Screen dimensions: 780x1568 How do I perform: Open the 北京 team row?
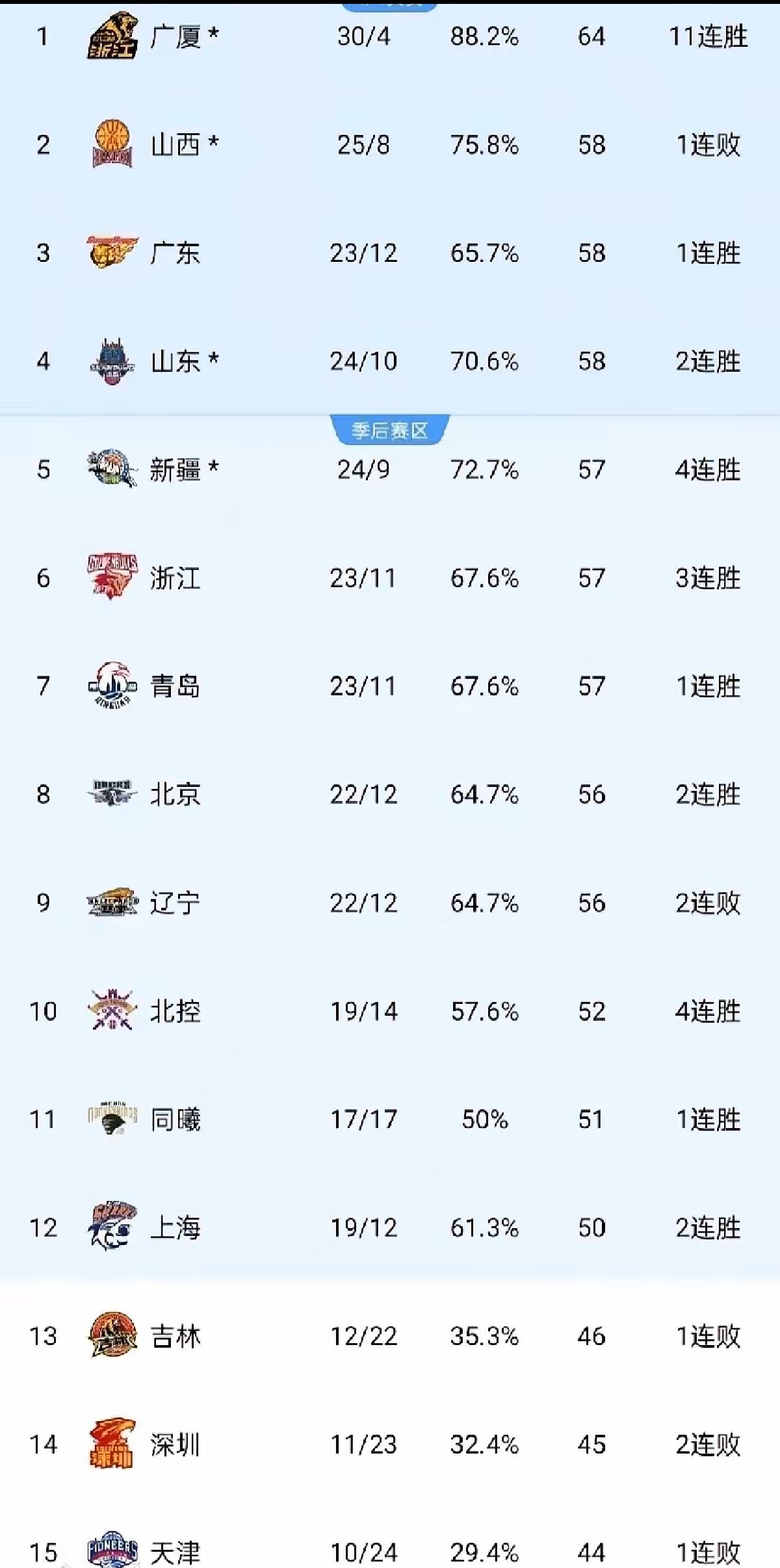[175, 794]
